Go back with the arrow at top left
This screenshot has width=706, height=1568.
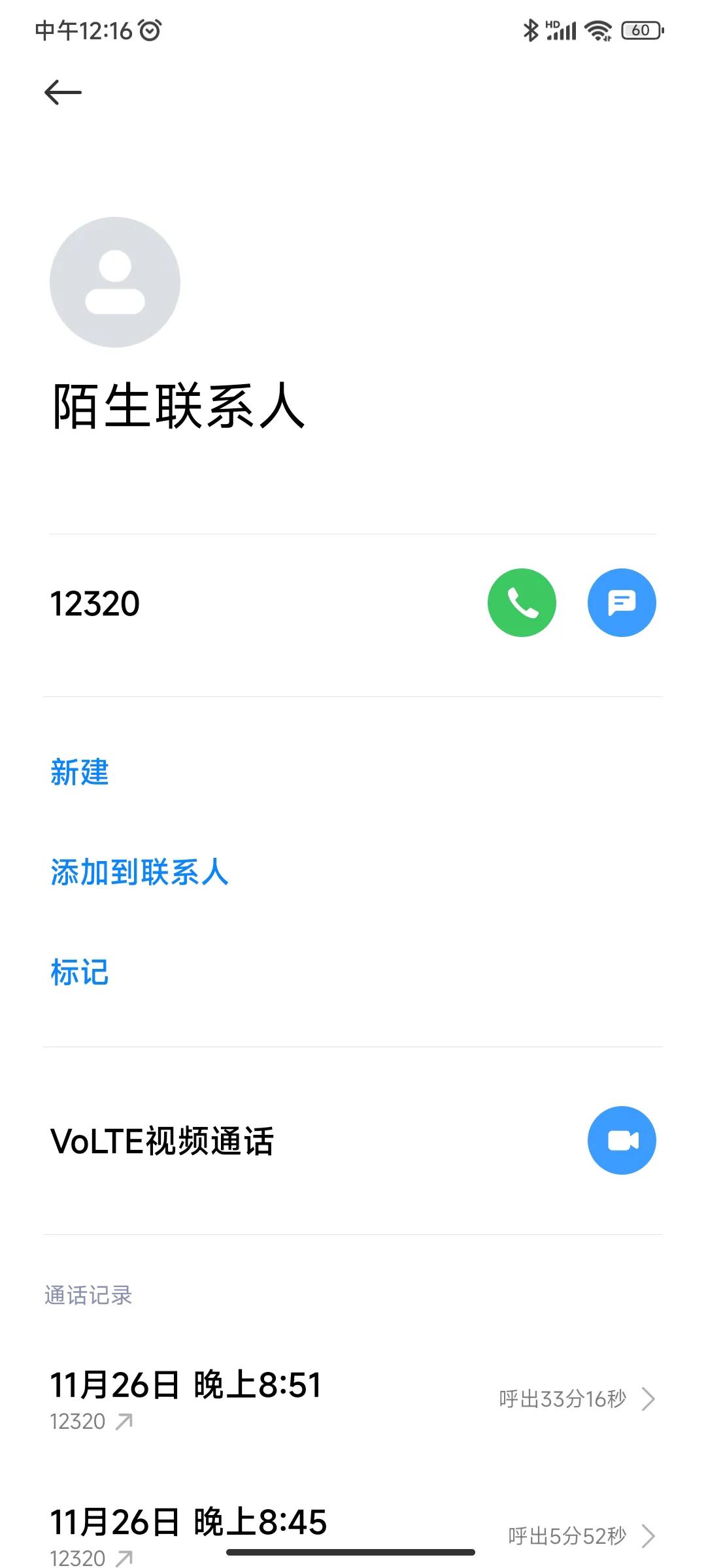point(63,91)
